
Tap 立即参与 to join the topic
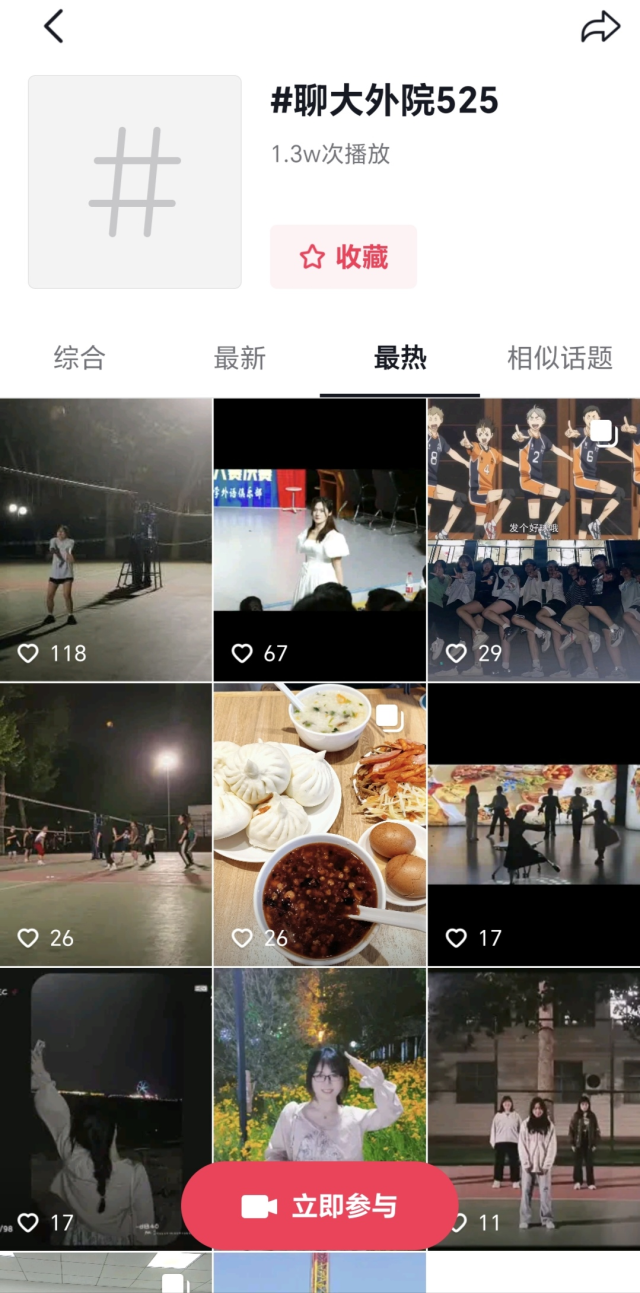tap(320, 1206)
